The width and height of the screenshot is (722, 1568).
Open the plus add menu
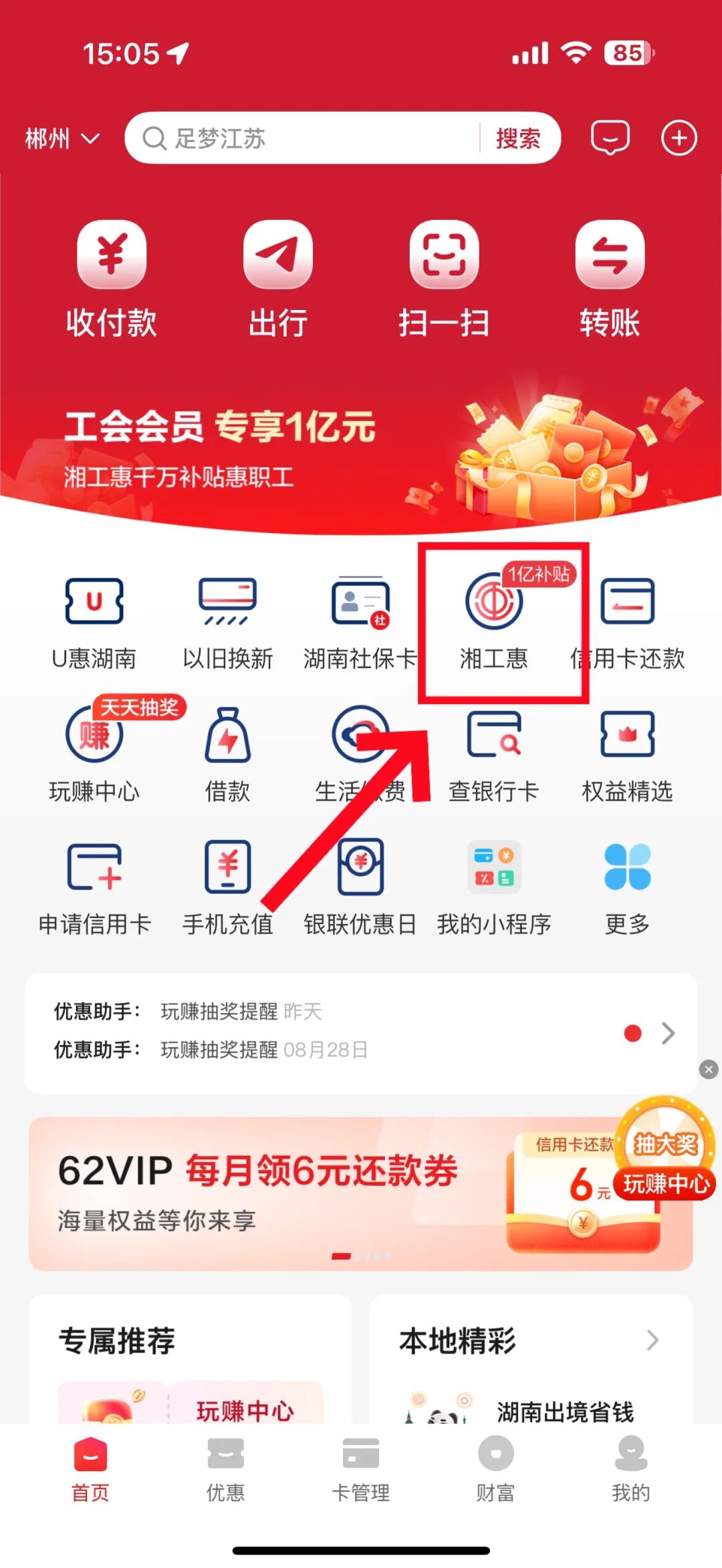click(679, 138)
